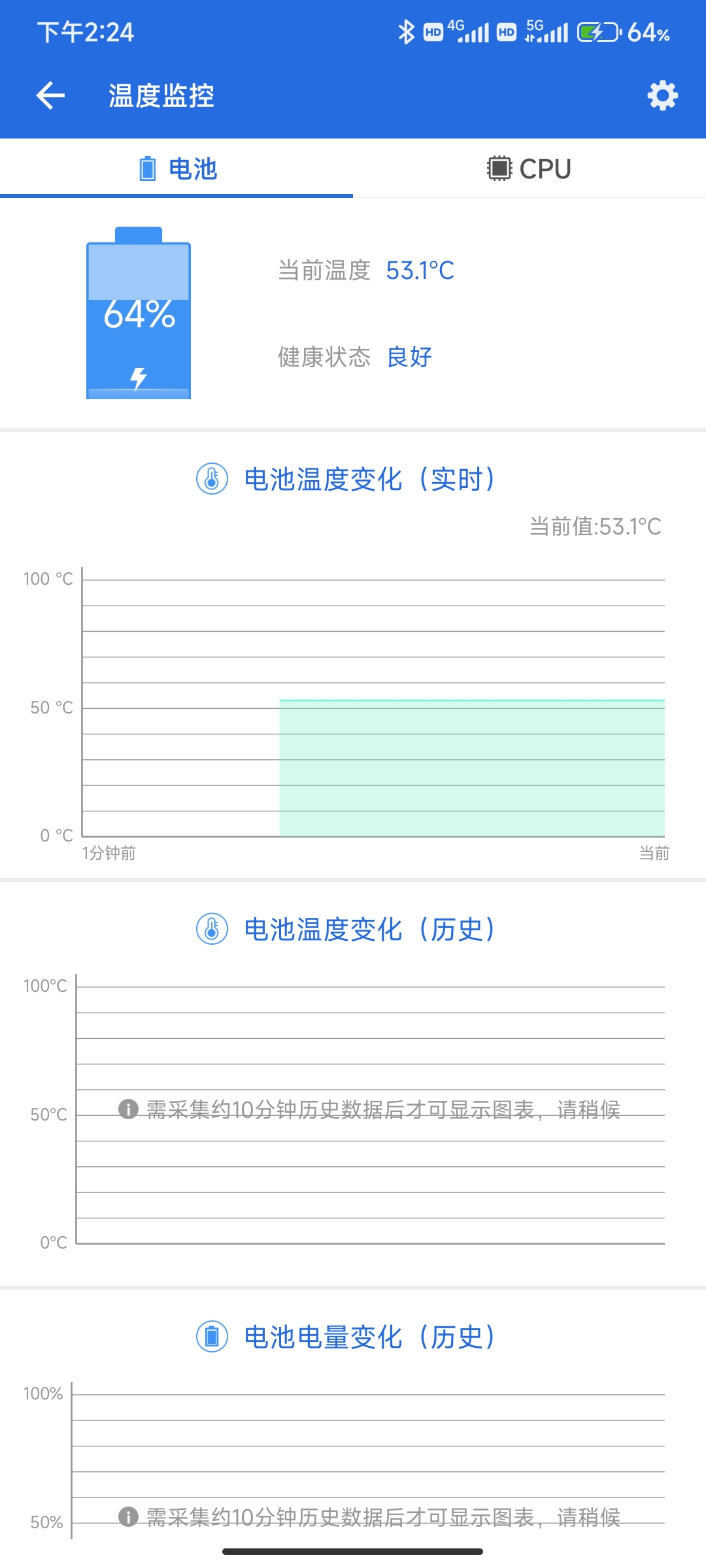Switch to the CPU tab
Screen dimensions: 706x1568
point(529,169)
